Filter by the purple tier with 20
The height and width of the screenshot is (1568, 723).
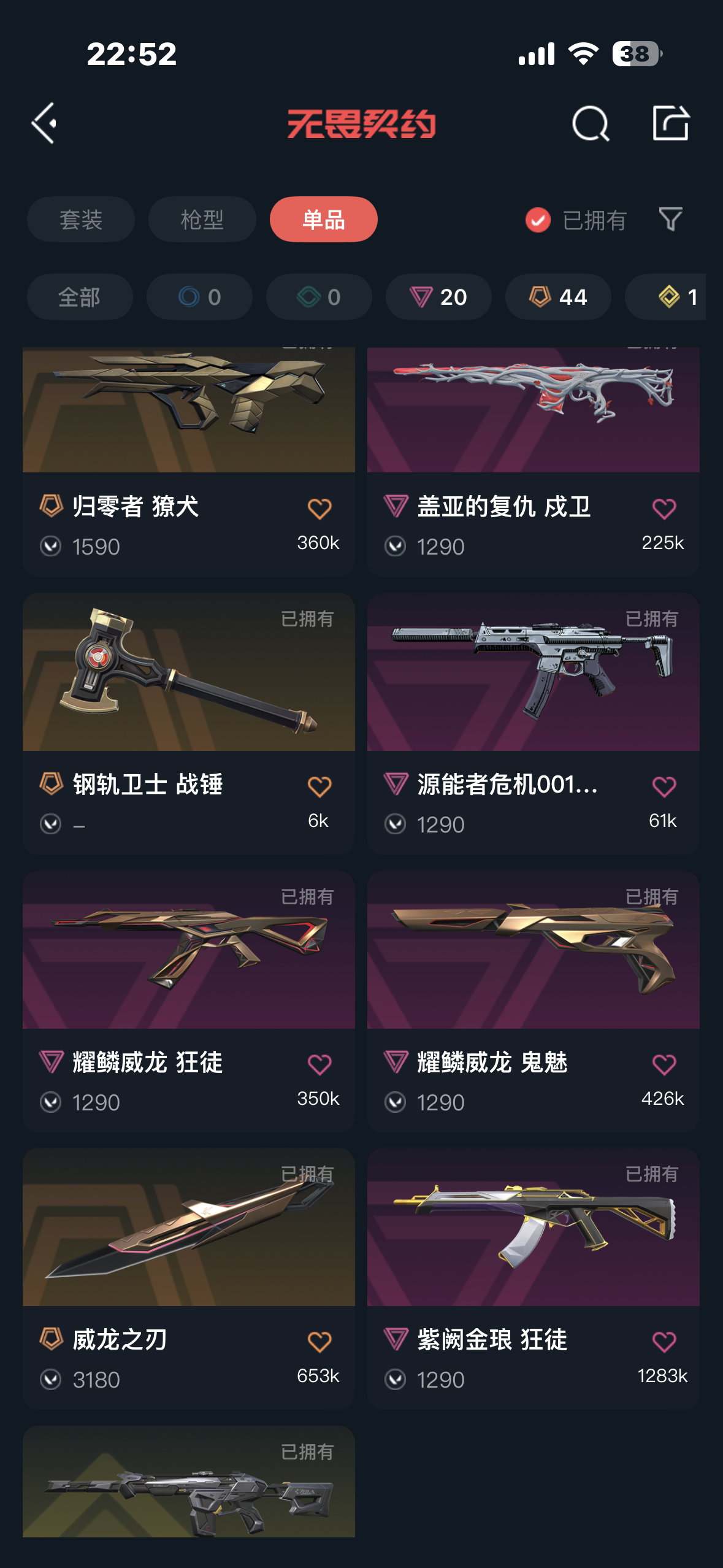[x=438, y=297]
